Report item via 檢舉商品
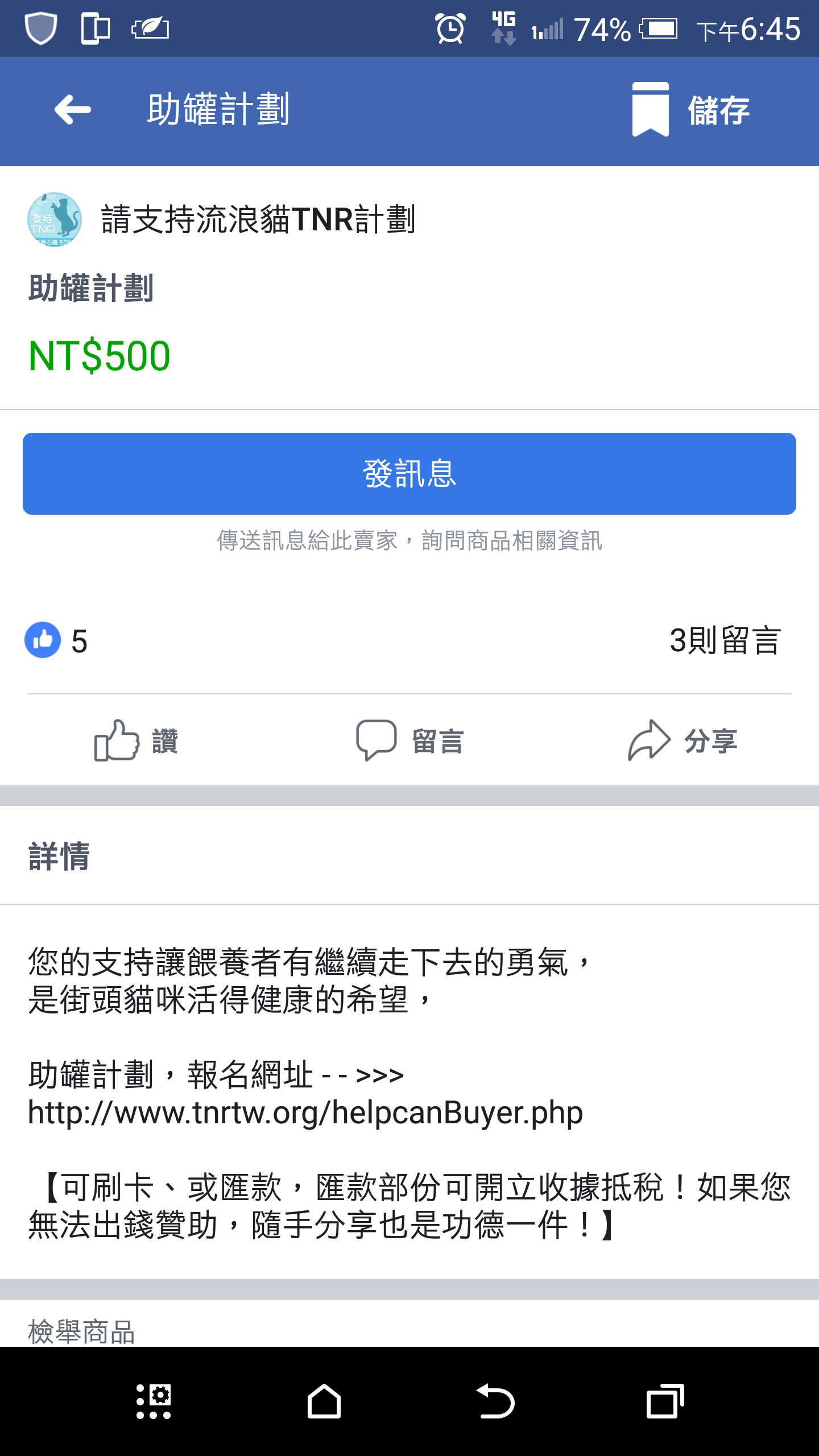This screenshot has width=819, height=1456. (x=81, y=1331)
